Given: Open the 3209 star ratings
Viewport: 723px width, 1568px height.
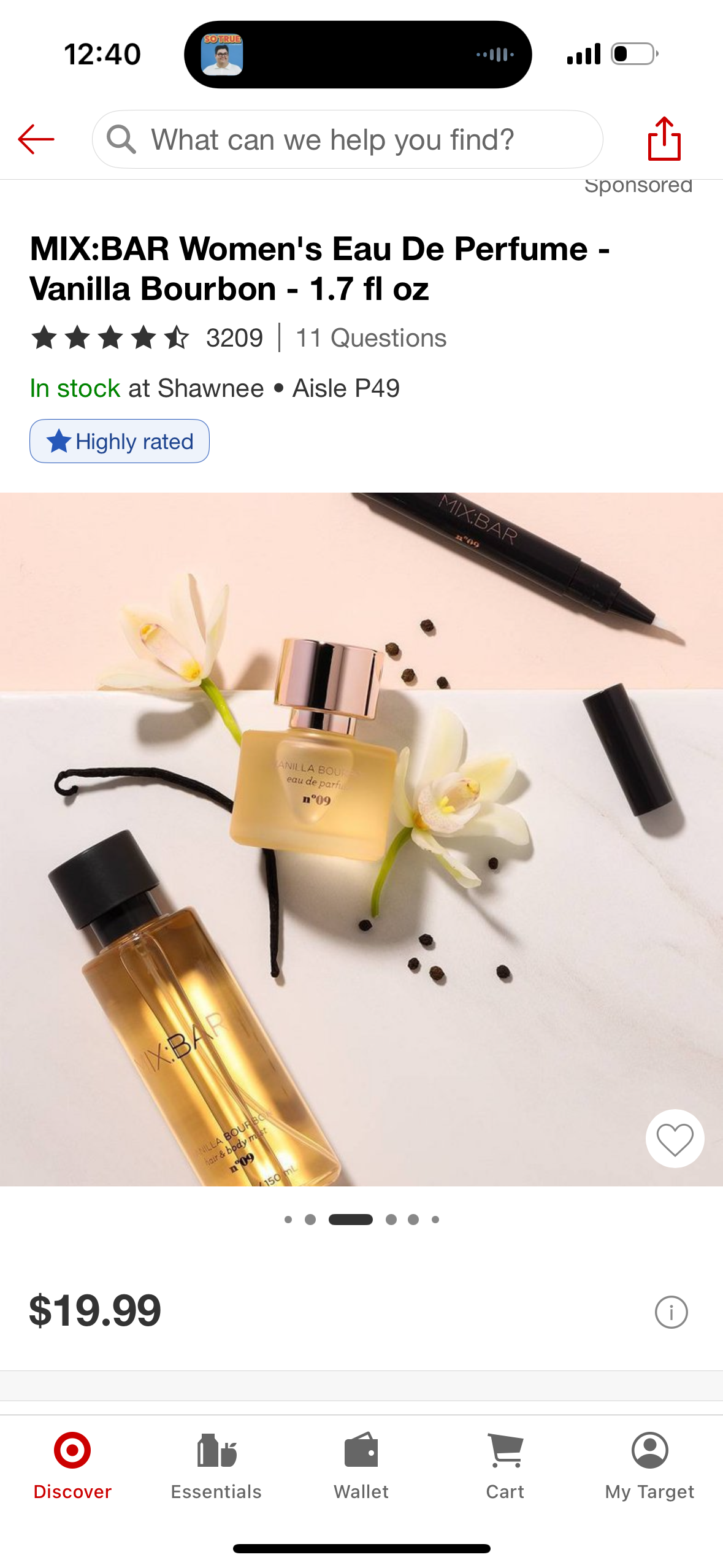Looking at the screenshot, I should [147, 338].
